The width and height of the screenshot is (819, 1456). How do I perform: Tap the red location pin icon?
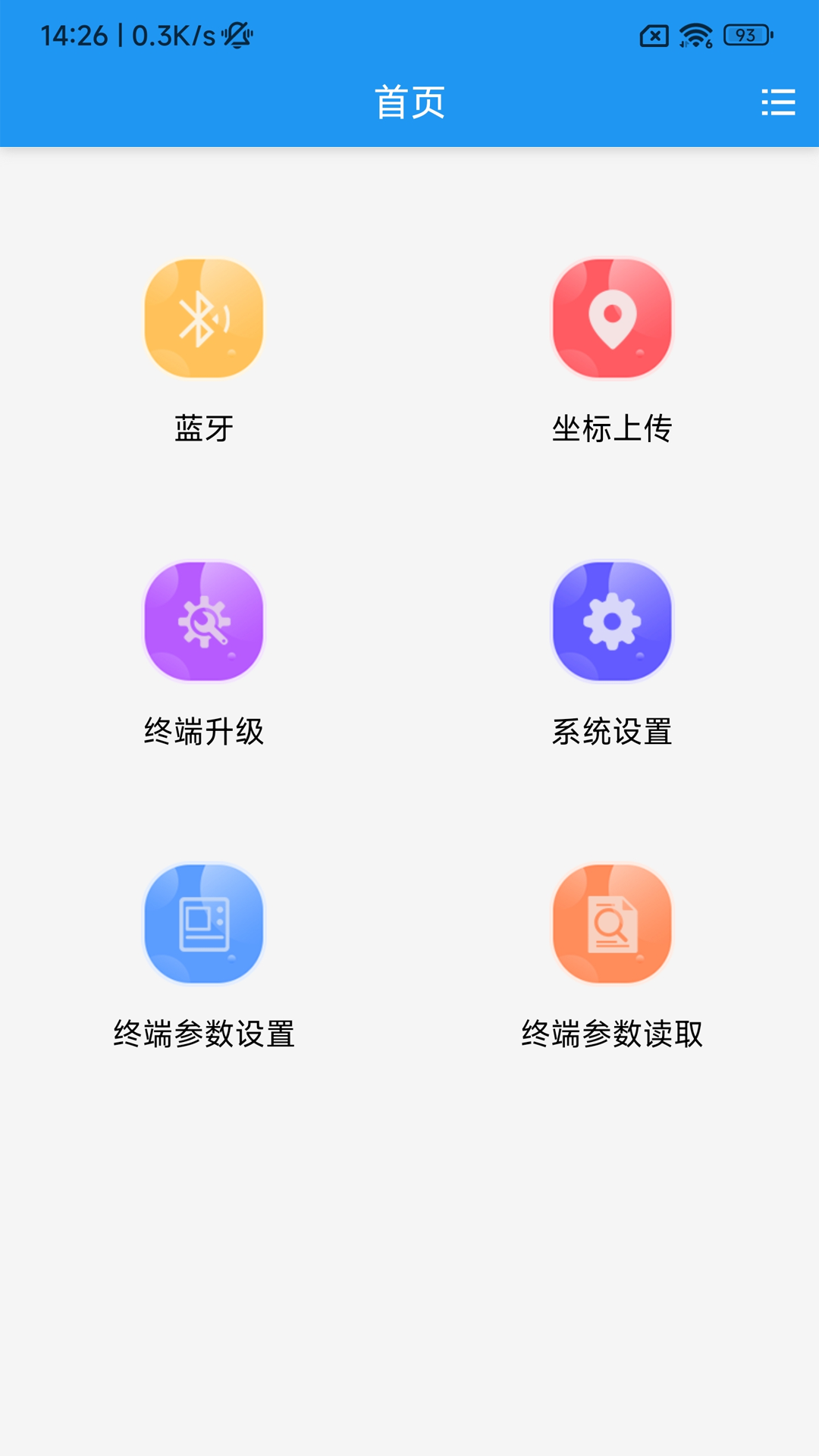pyautogui.click(x=613, y=318)
